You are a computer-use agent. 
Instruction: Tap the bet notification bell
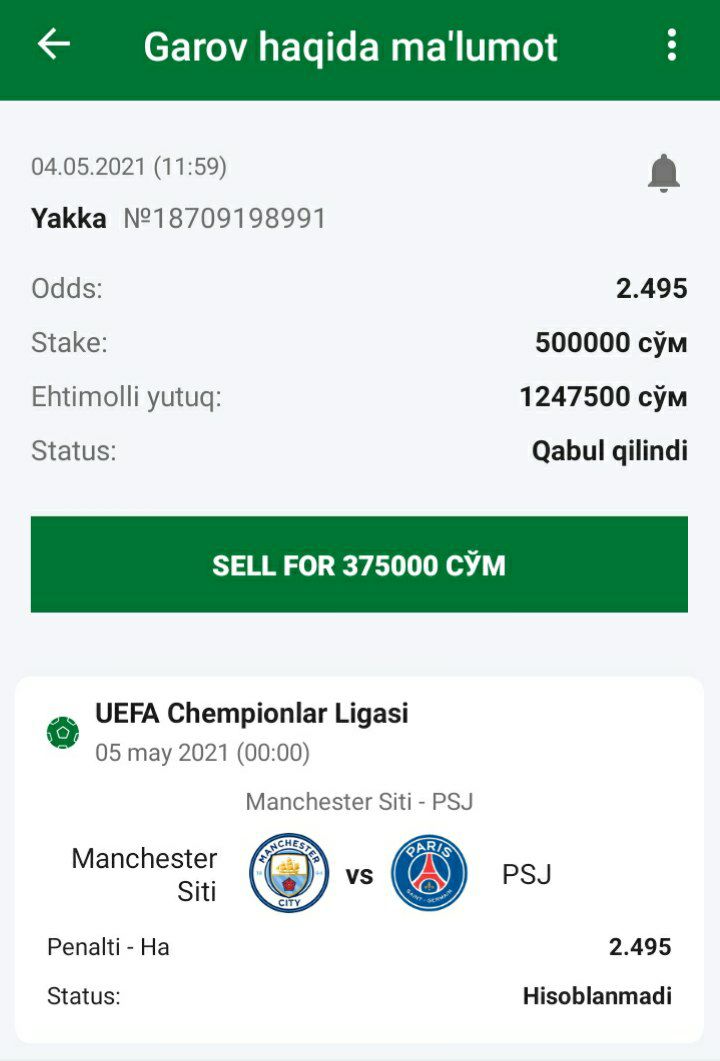coord(663,173)
